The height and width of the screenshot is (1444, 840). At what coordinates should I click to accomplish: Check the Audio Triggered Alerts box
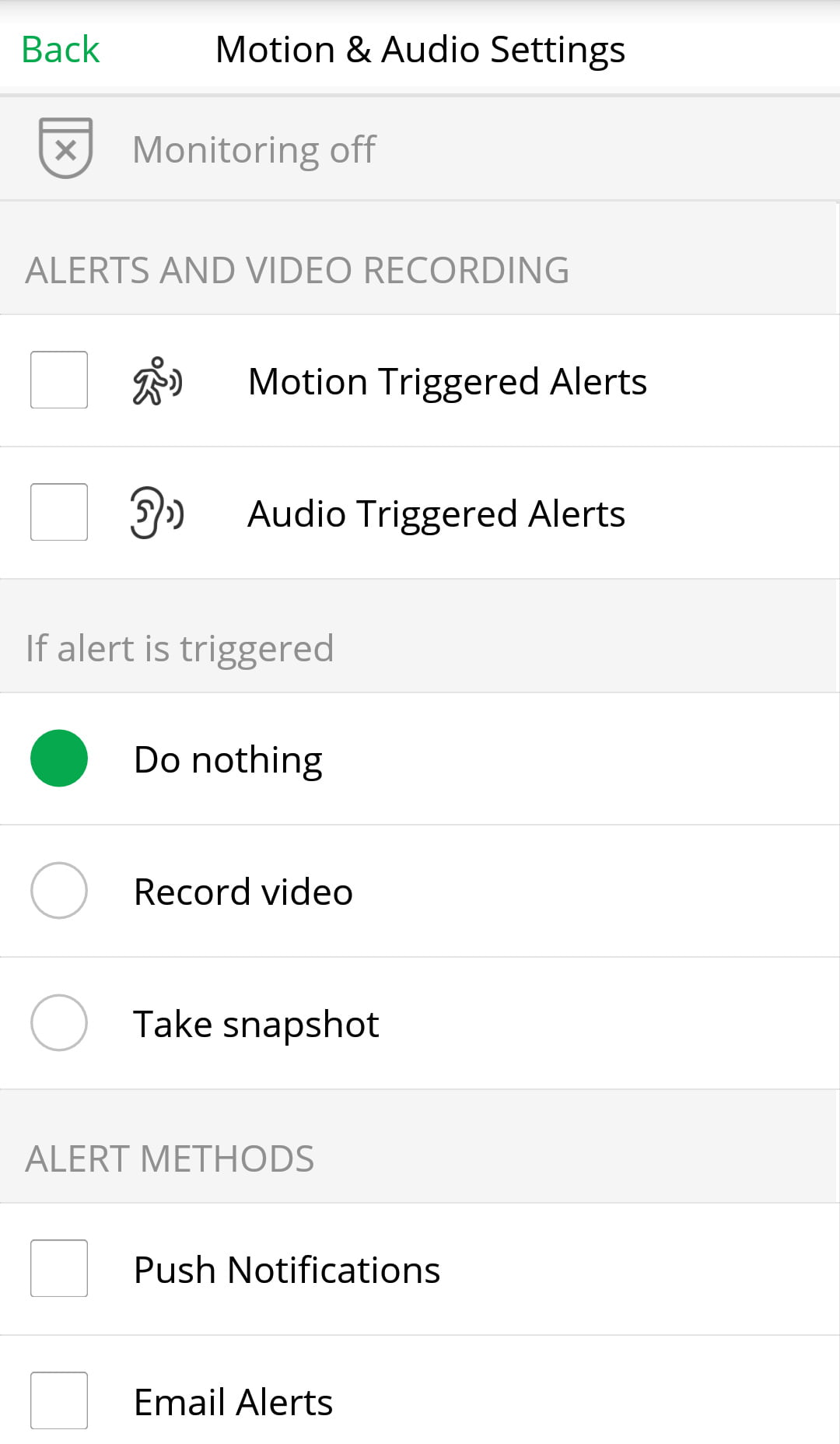tap(59, 512)
